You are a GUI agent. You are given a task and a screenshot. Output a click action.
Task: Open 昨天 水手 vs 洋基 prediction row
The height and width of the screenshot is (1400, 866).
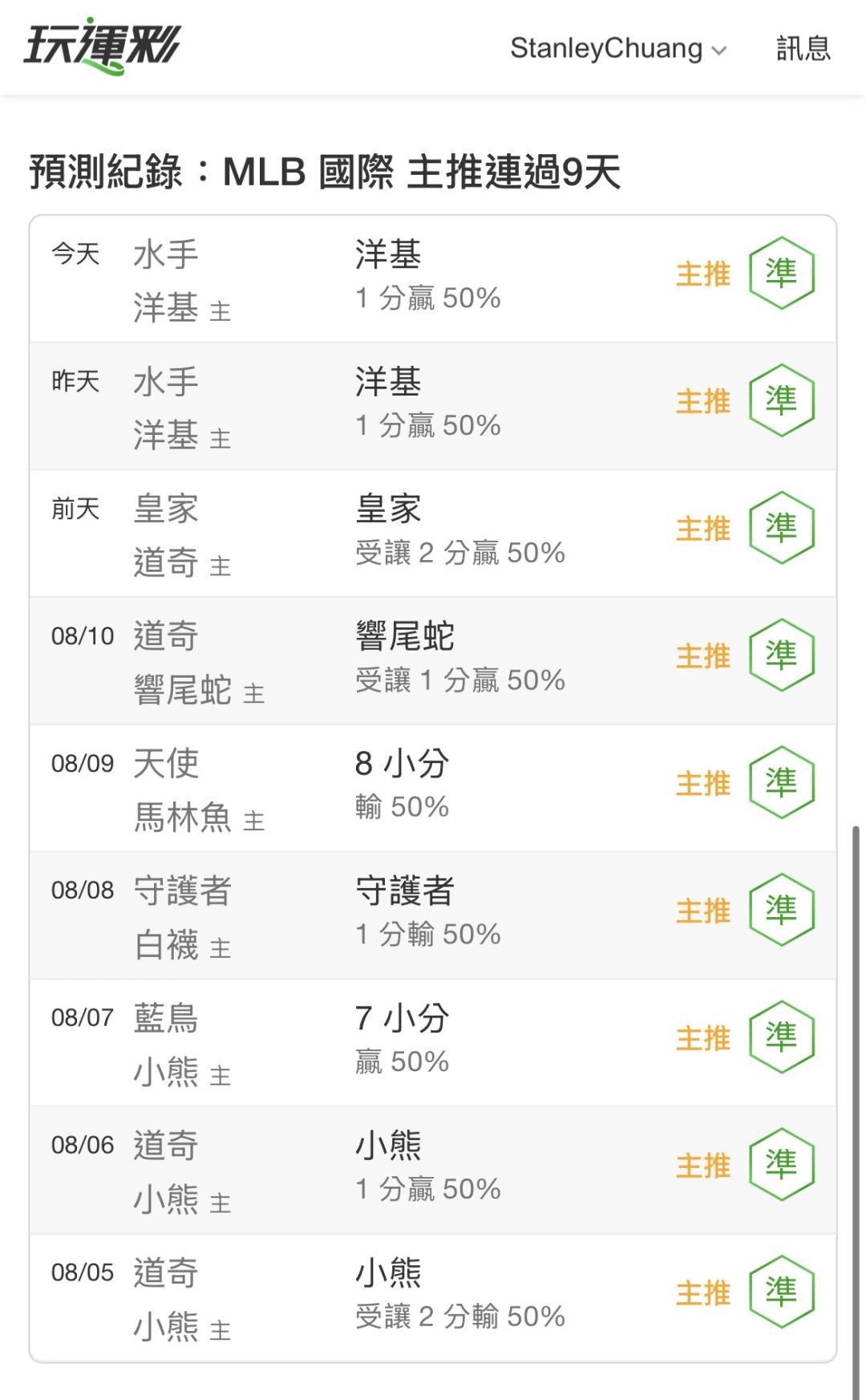[433, 406]
